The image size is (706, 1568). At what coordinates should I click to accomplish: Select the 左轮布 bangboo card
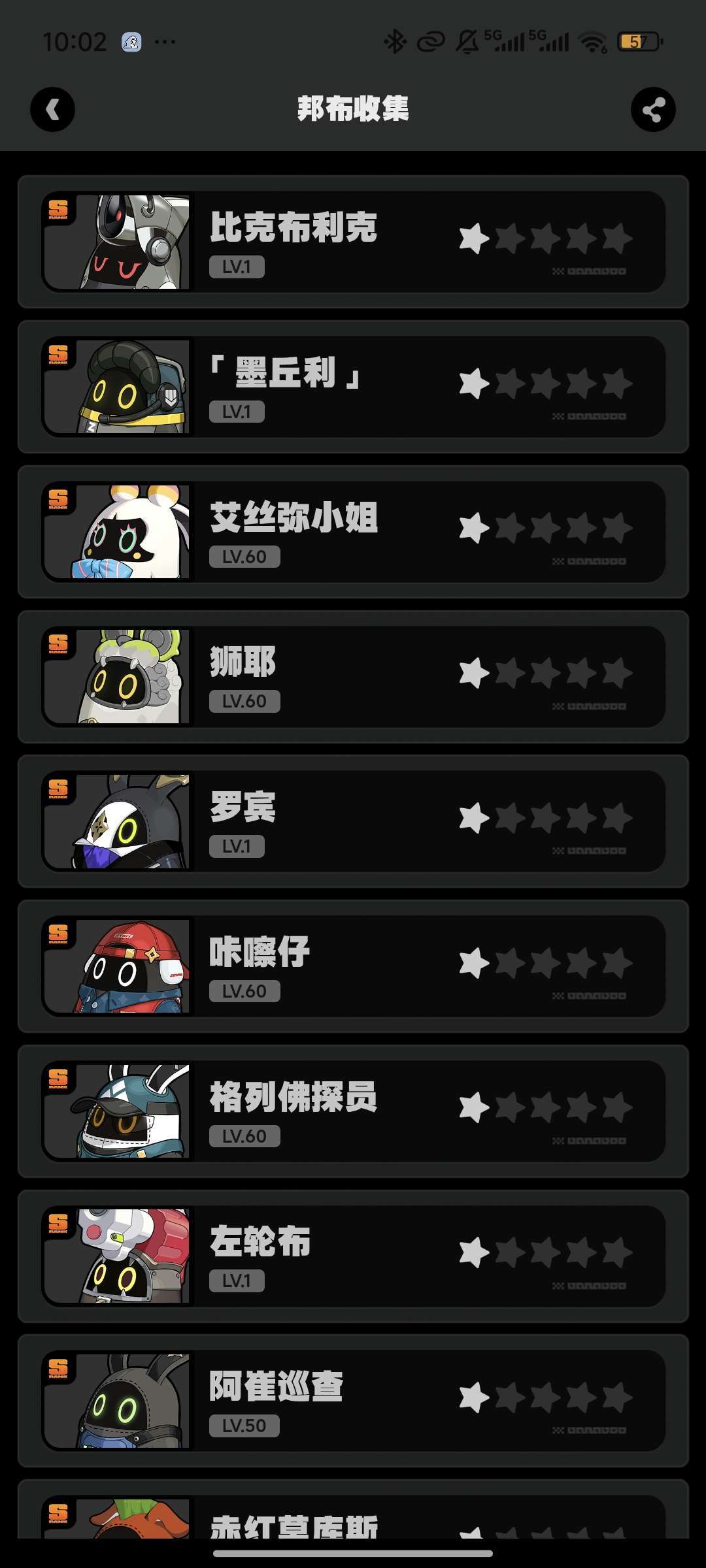click(353, 1256)
